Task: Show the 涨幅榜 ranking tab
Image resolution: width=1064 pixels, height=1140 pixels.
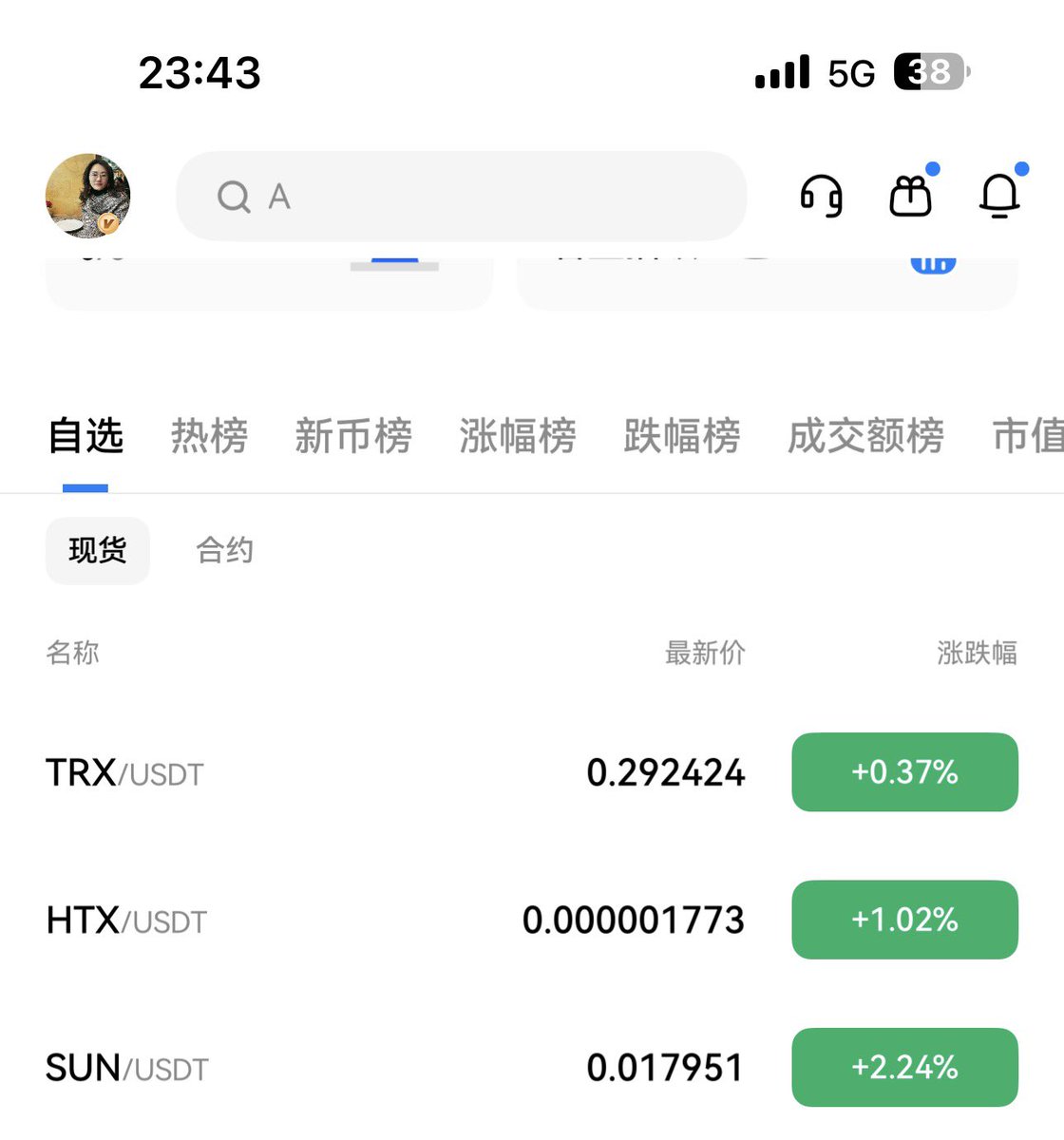Action: (x=518, y=436)
